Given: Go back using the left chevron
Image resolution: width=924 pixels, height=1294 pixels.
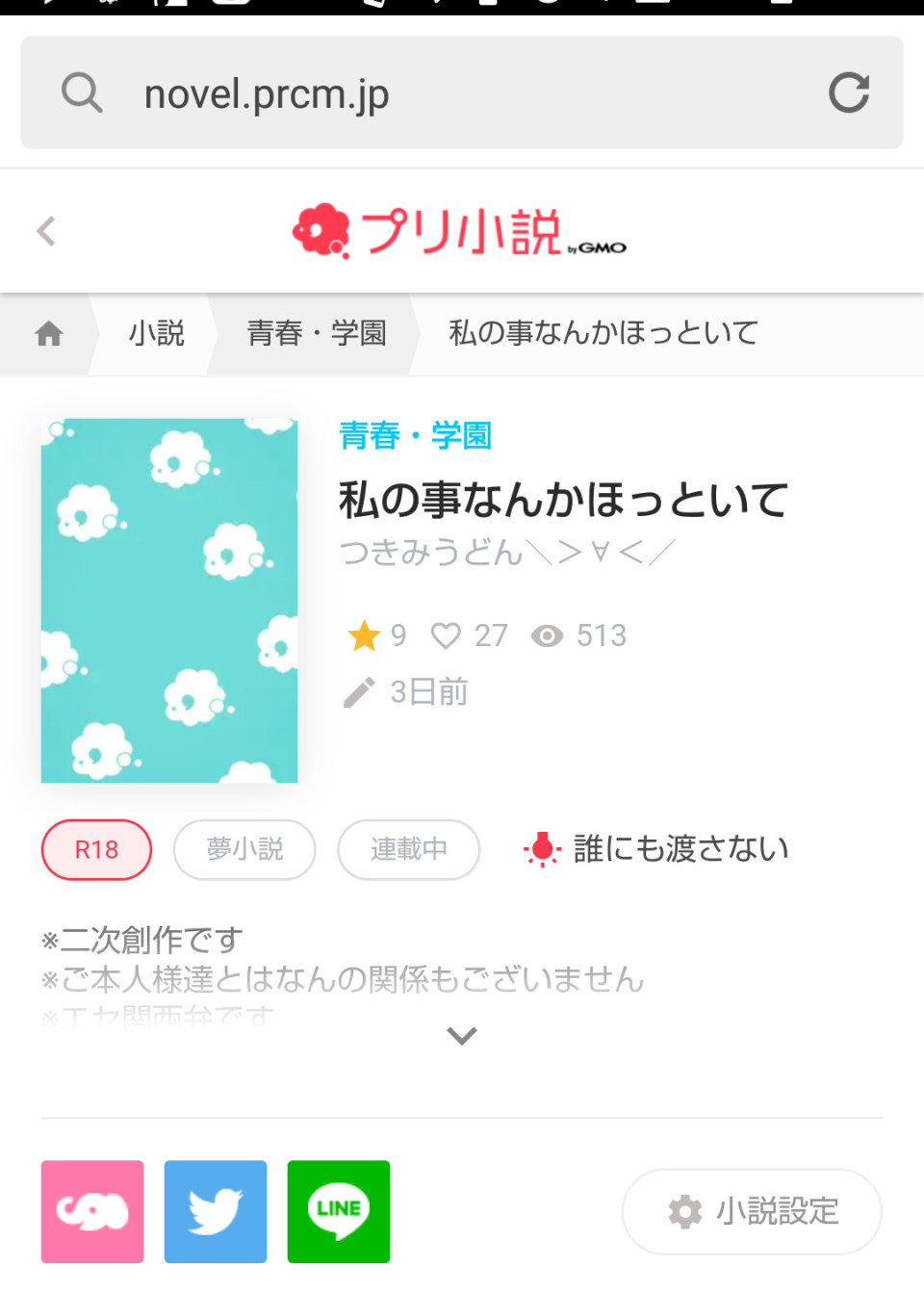Looking at the screenshot, I should click(46, 231).
